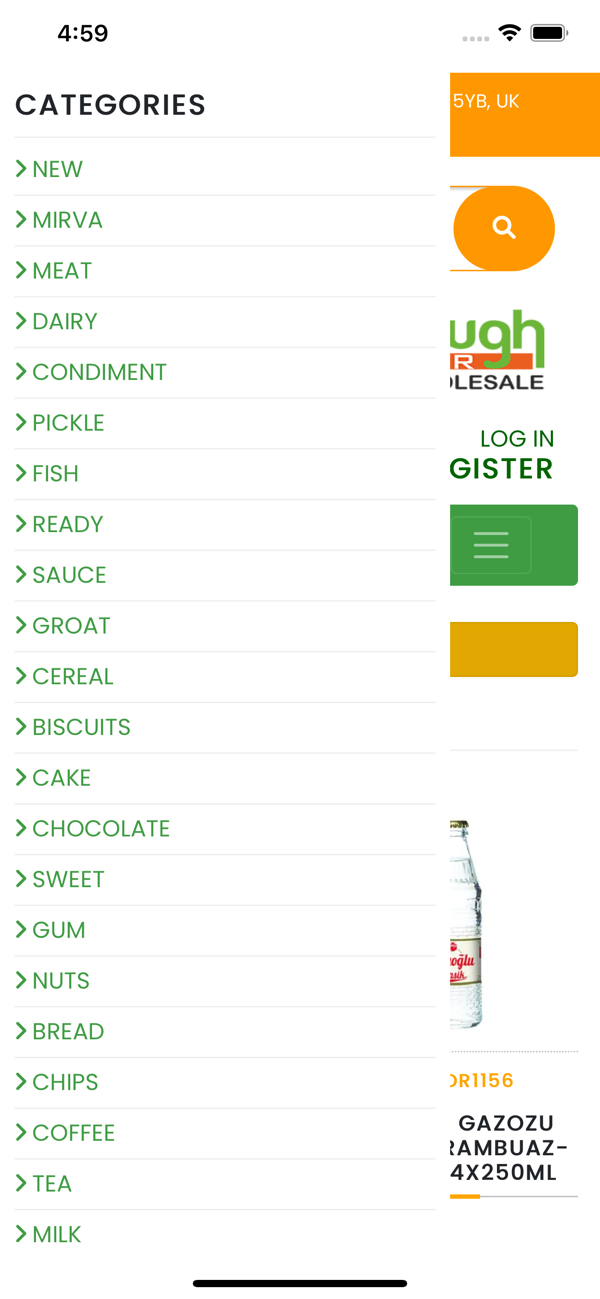Open the TEA category
This screenshot has width=600, height=1299.
[52, 1184]
